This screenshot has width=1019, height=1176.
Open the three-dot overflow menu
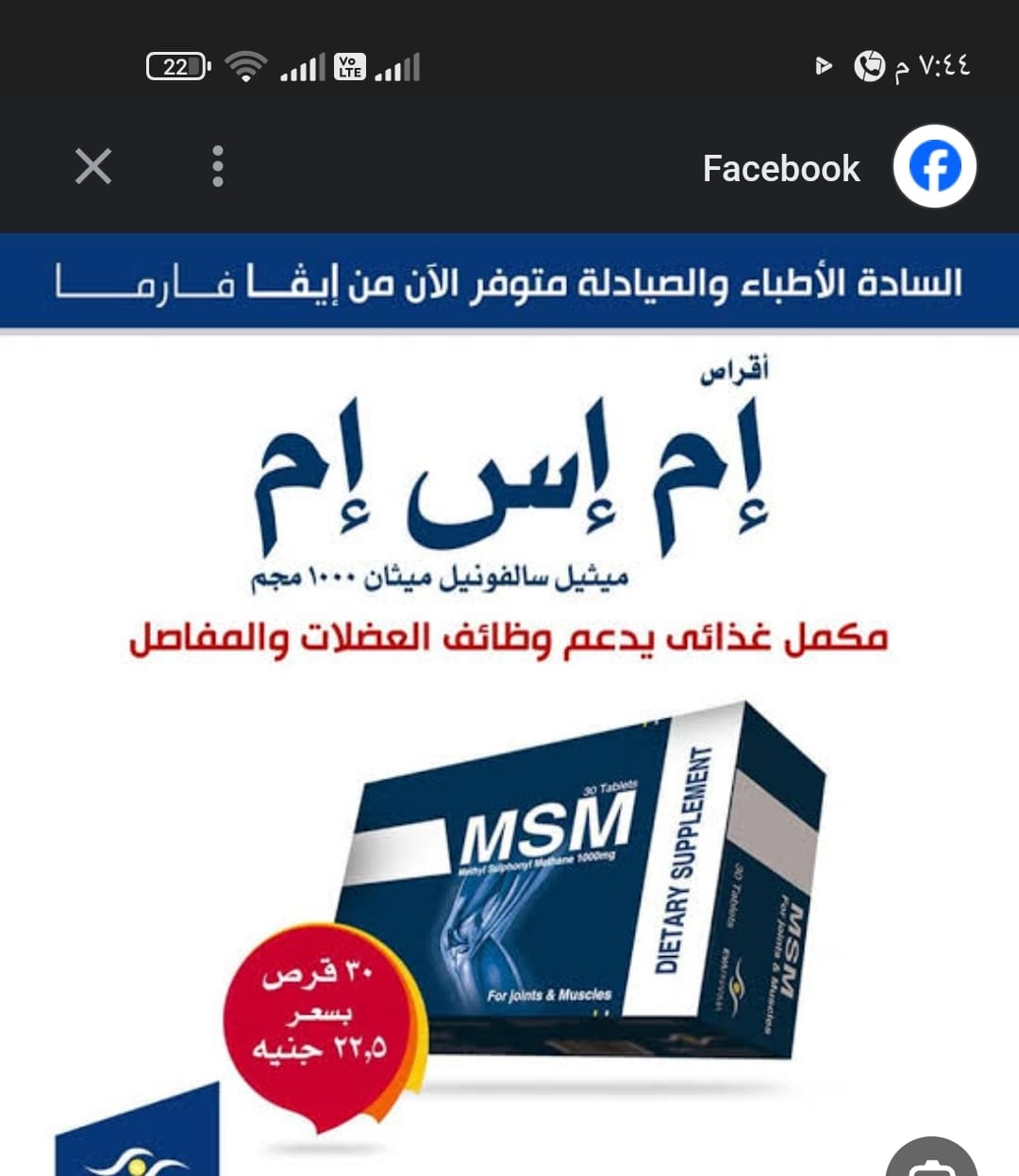[x=218, y=167]
